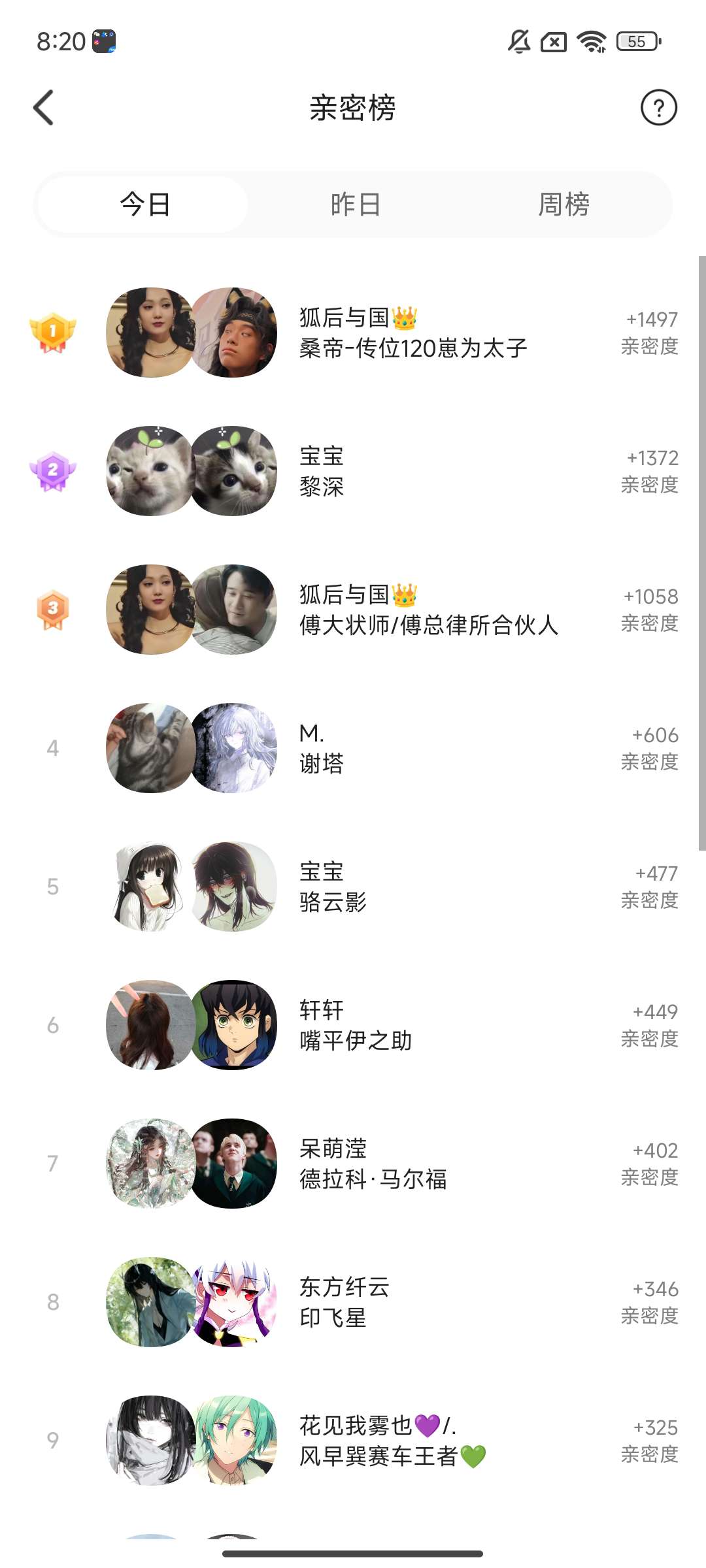Switch to the 周榜 tab

[x=563, y=204]
